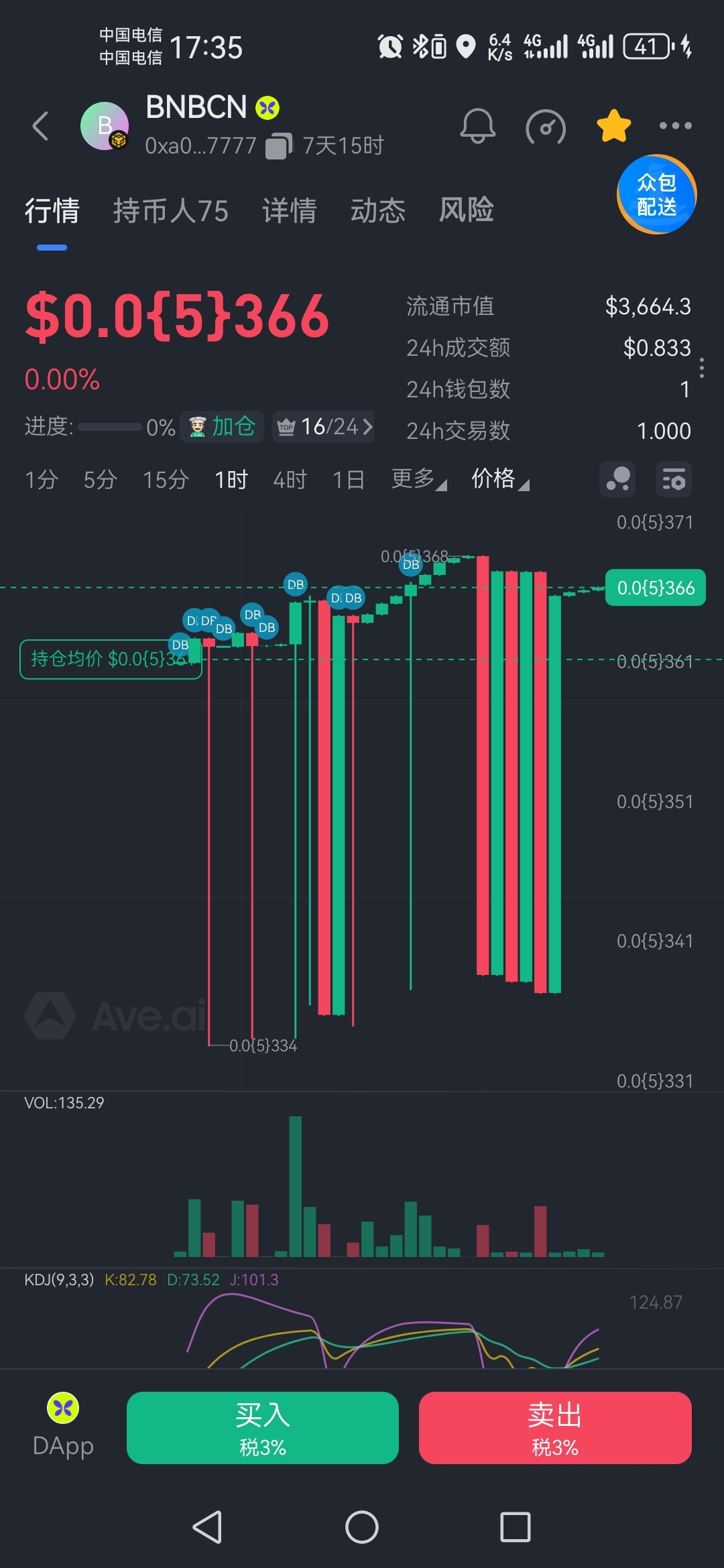The image size is (724, 1568).
Task: Open the 众包配送 floating button
Action: [x=656, y=194]
